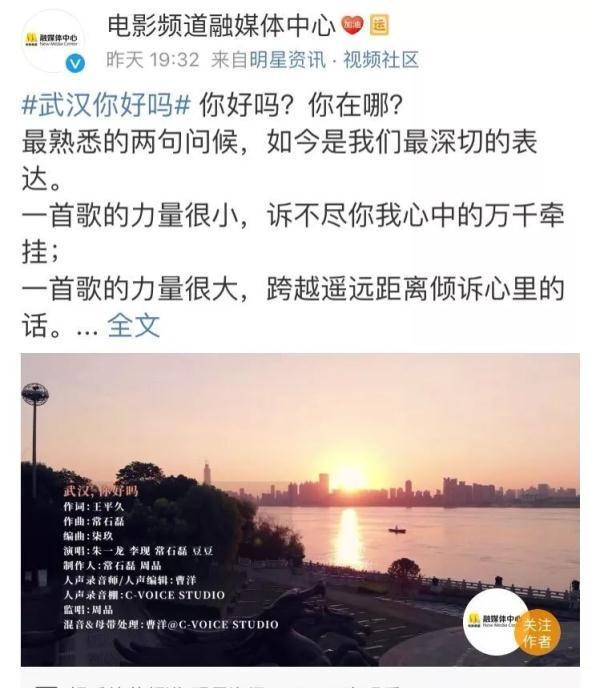600x688 pixels.
Task: Play the 武汉,你好吗 video
Action: [300, 508]
